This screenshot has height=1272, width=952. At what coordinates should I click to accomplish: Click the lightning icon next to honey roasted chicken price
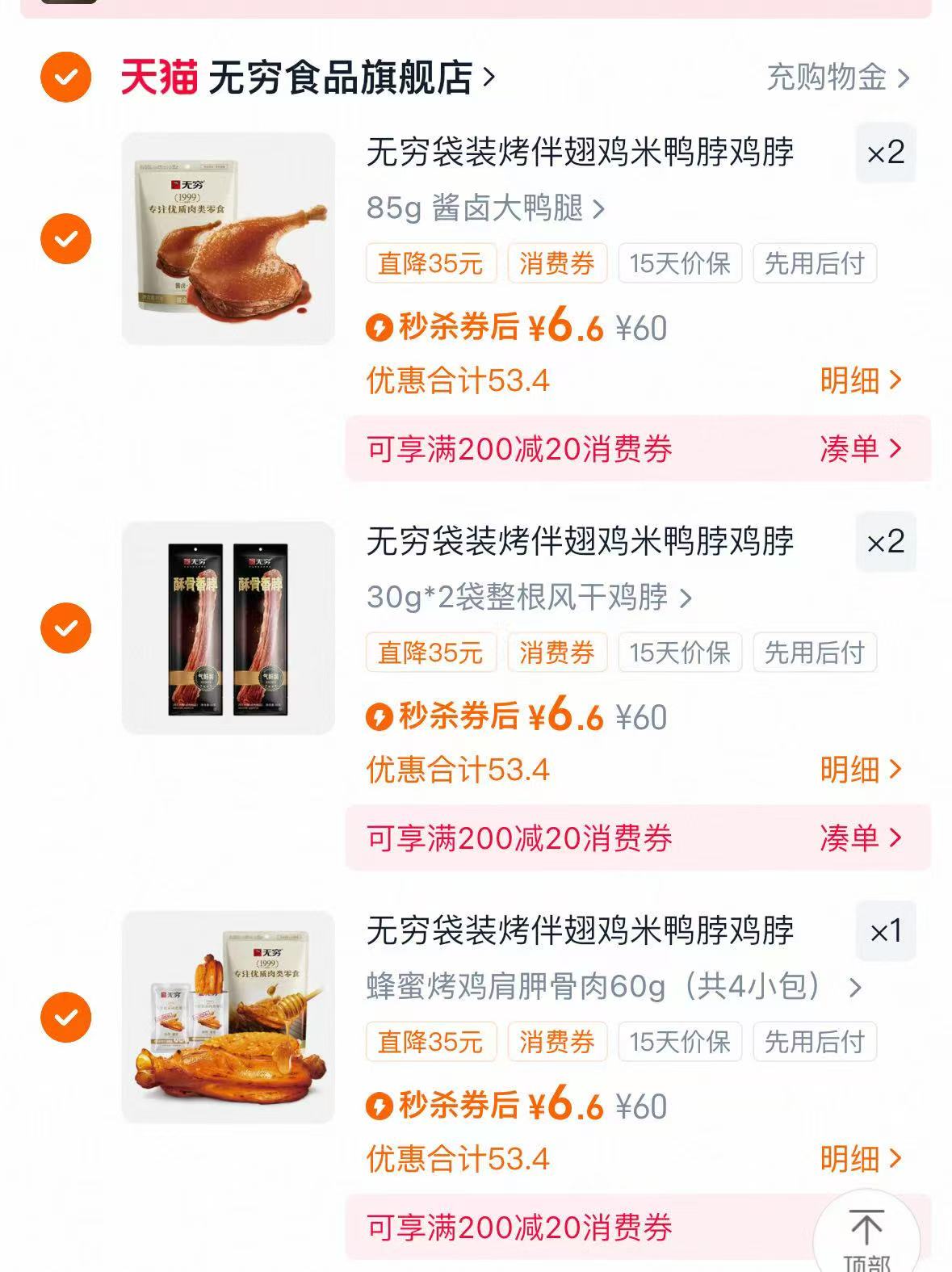pyautogui.click(x=380, y=1106)
